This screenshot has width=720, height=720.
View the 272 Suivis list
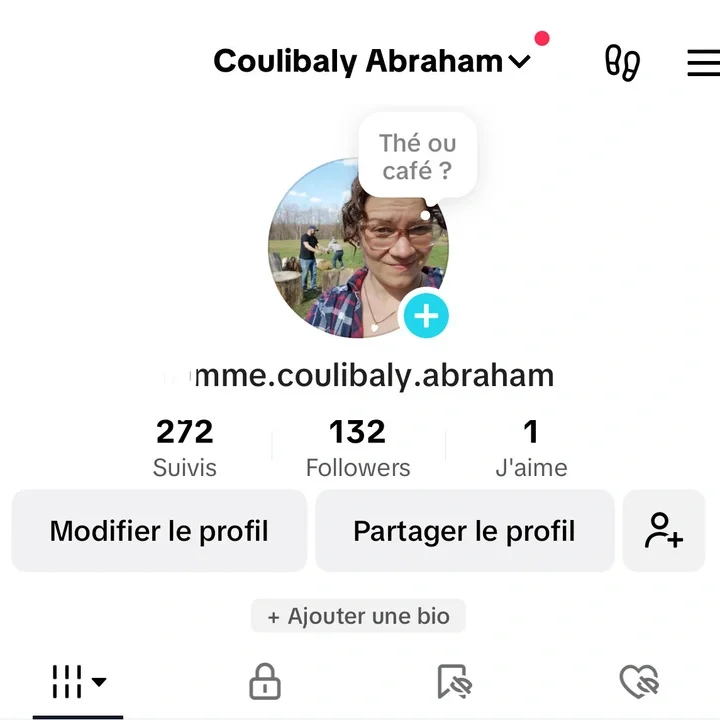185,447
